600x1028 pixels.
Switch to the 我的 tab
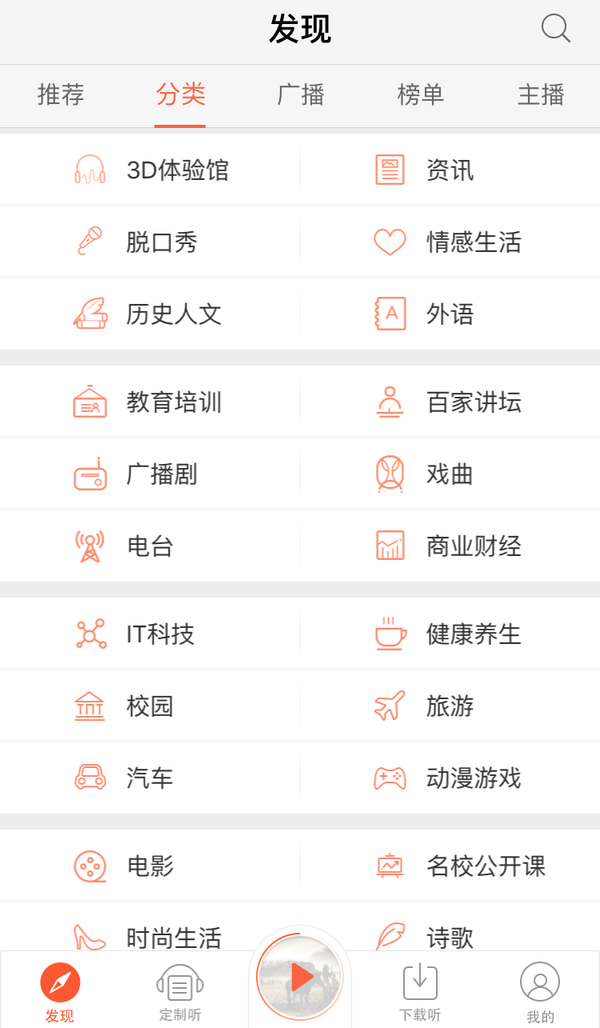point(540,992)
